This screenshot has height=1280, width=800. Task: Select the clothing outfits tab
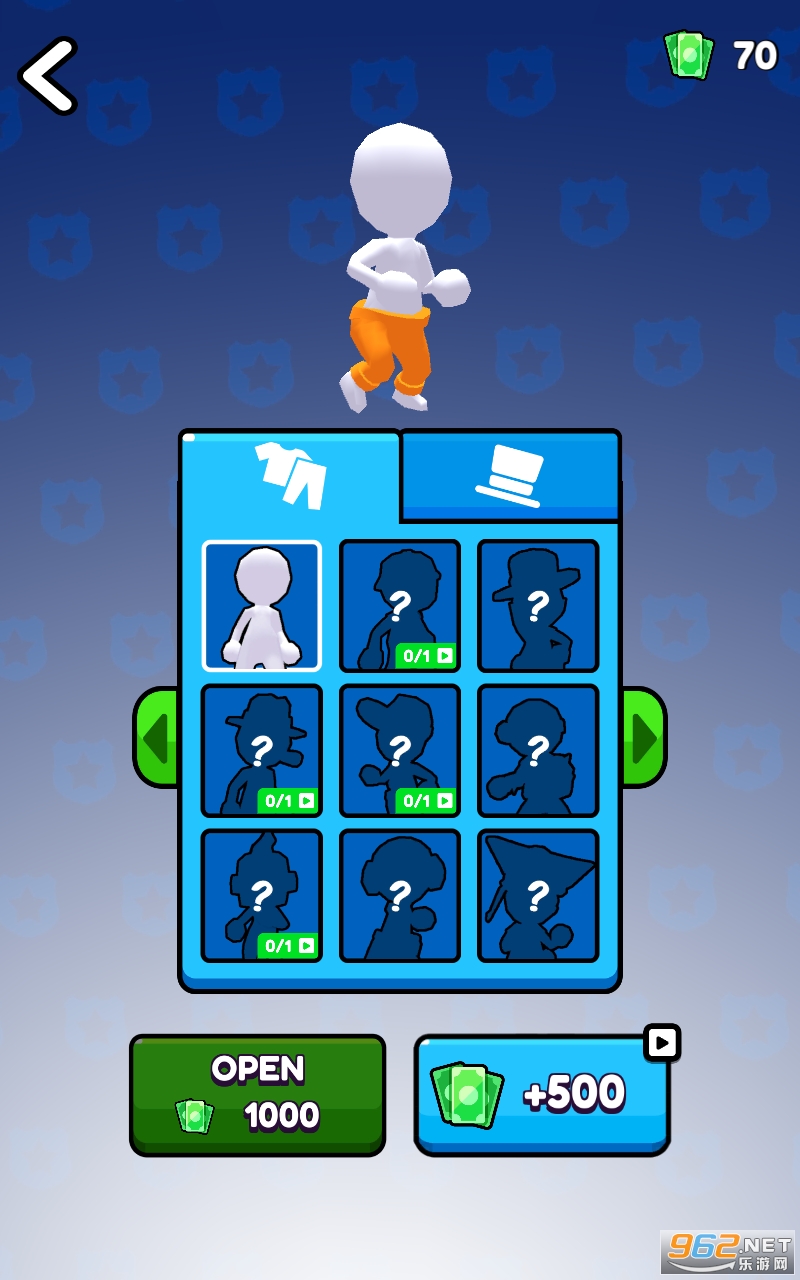pos(291,477)
